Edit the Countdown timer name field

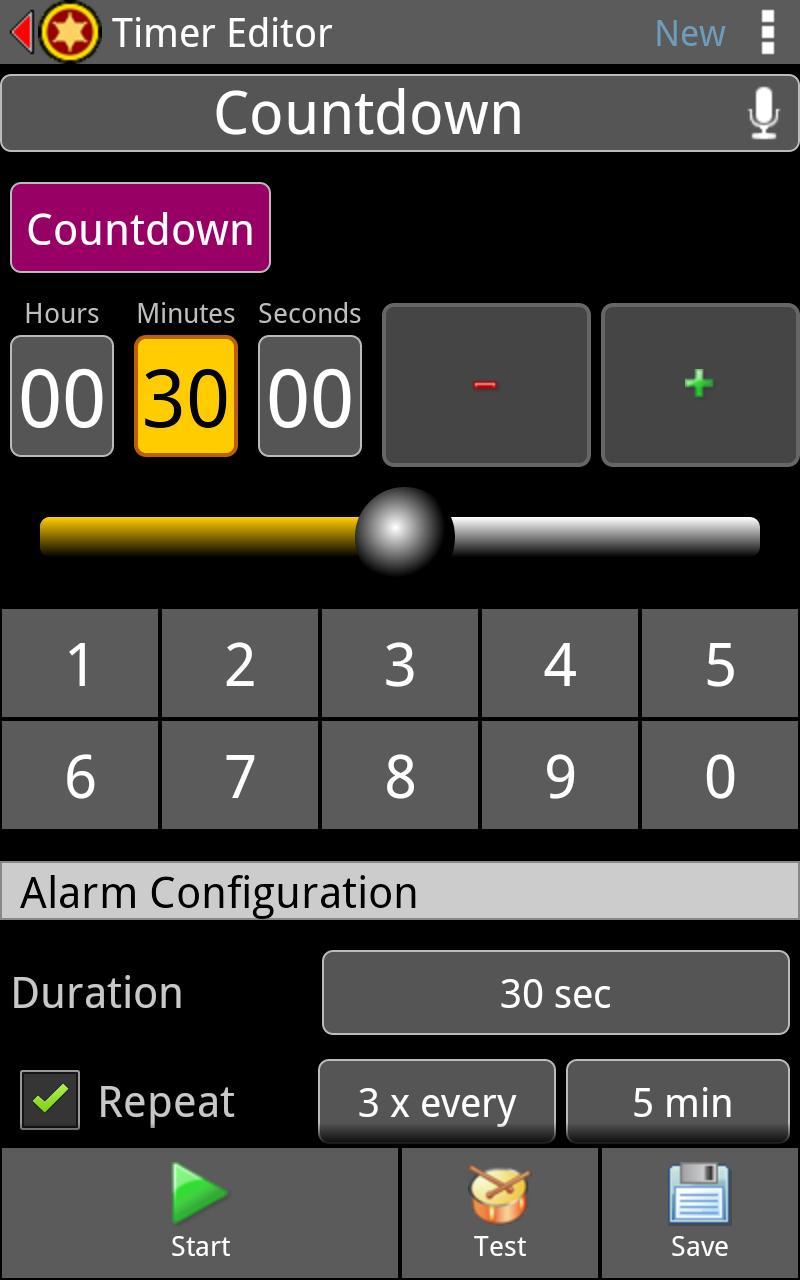pyautogui.click(x=368, y=113)
